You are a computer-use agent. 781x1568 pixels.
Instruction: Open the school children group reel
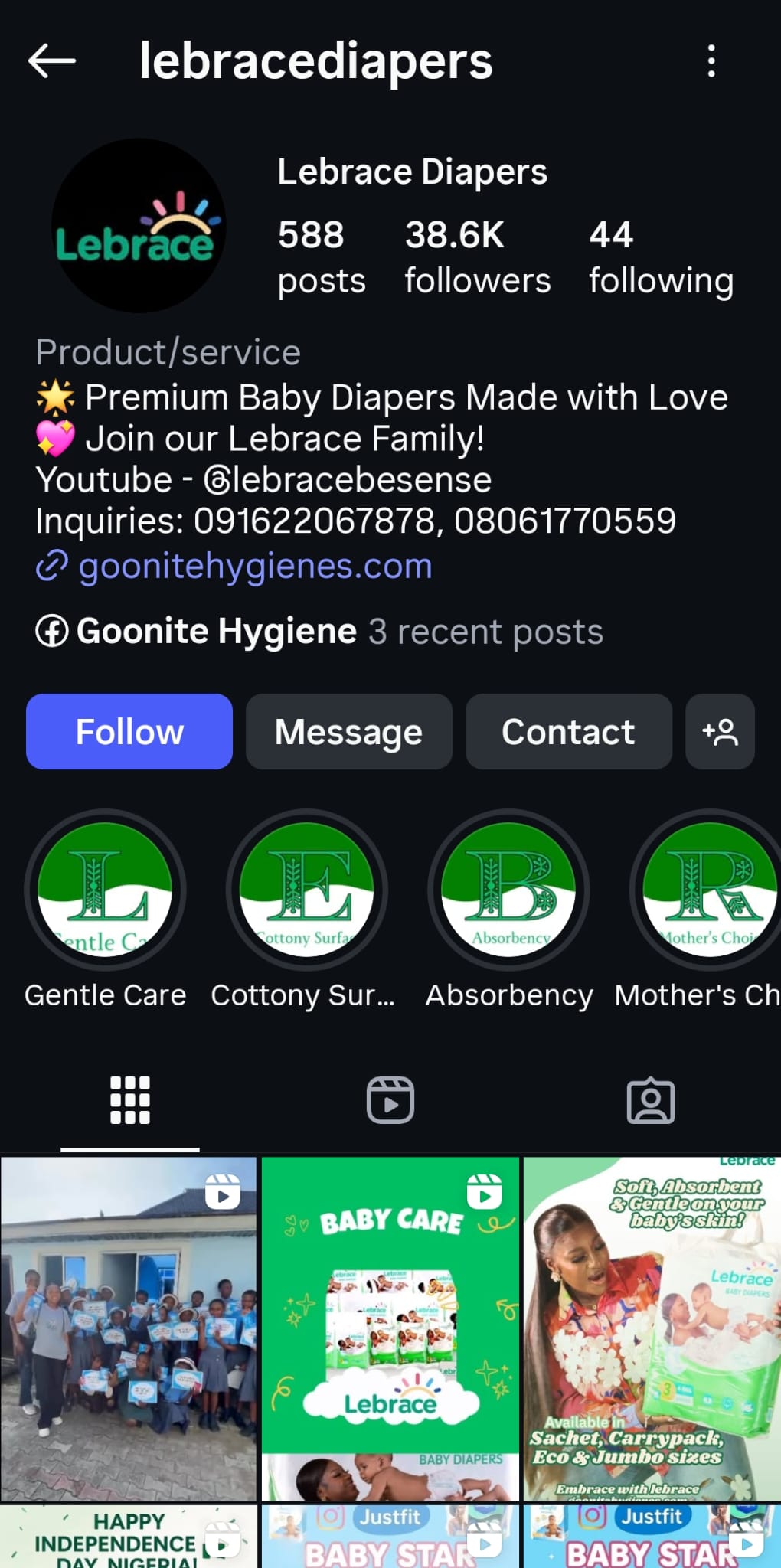(x=129, y=1328)
